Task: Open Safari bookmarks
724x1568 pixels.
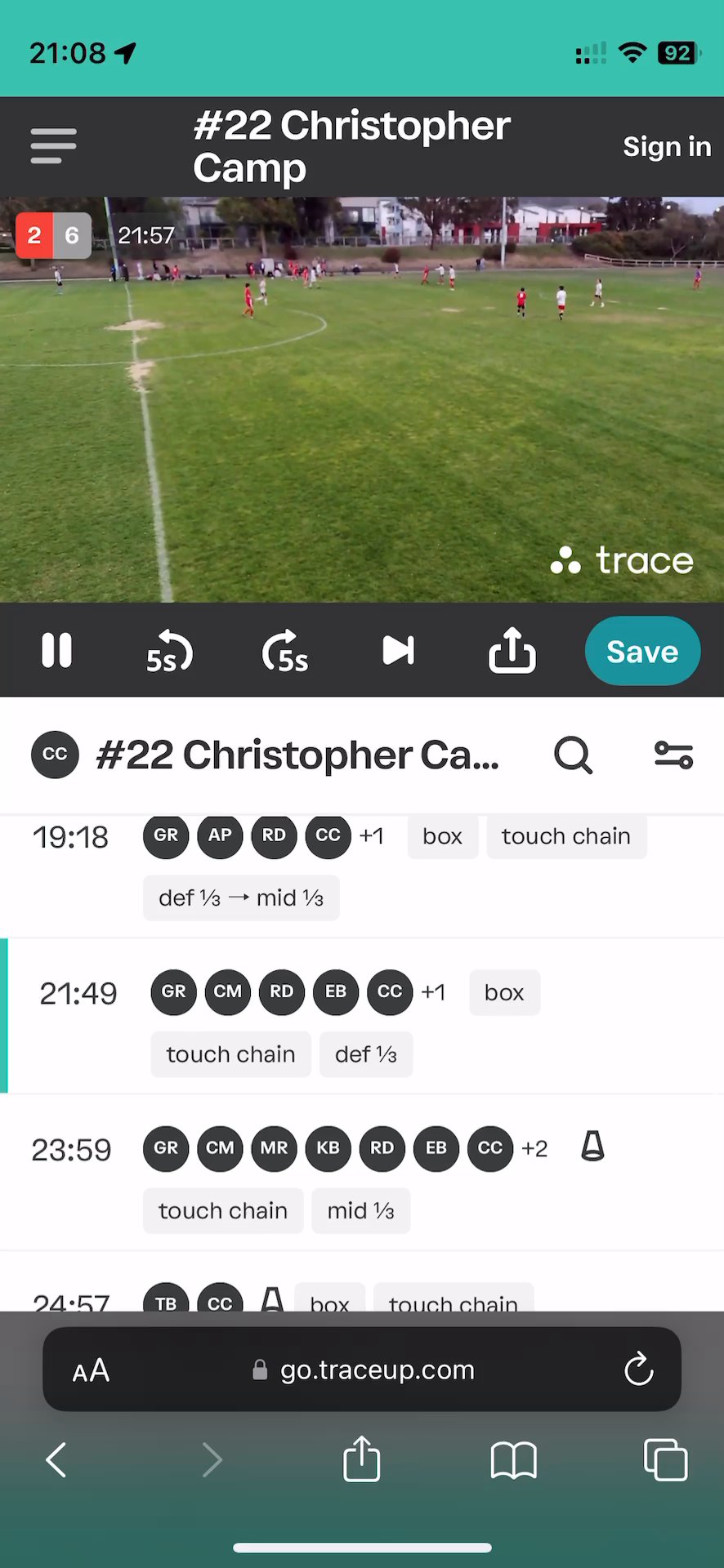Action: (x=513, y=1459)
